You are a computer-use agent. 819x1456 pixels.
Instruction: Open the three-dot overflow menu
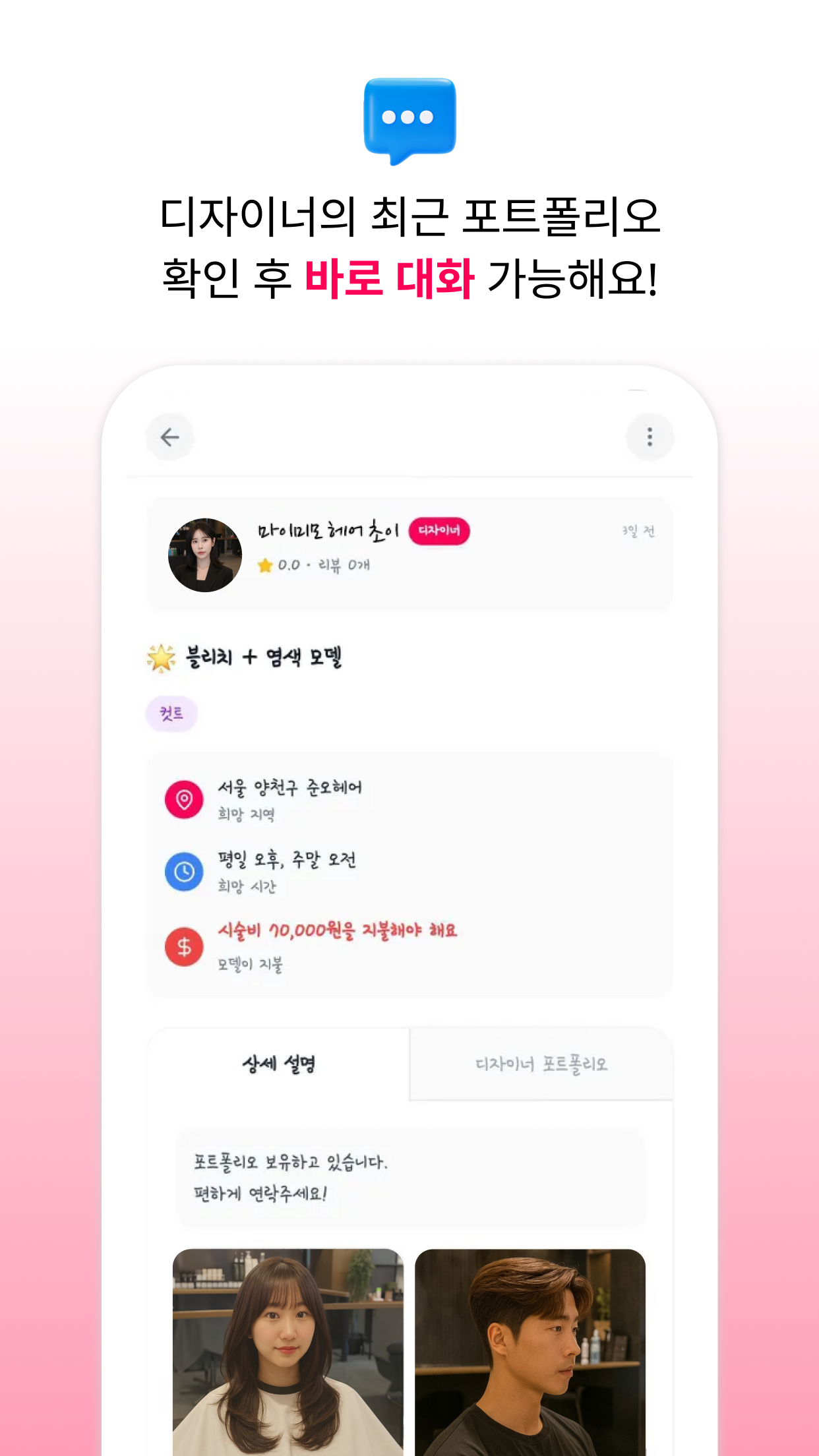(650, 437)
